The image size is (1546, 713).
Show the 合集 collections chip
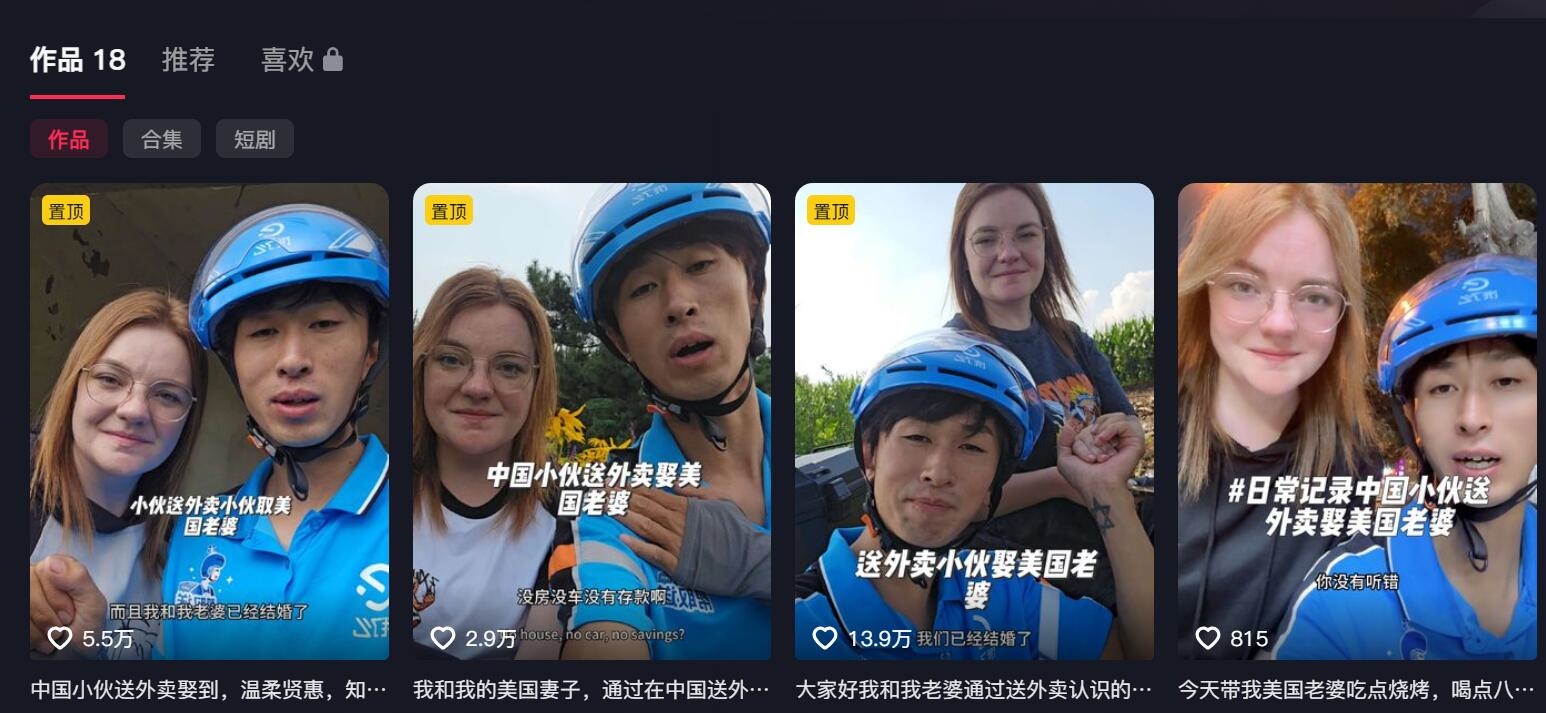tap(161, 139)
